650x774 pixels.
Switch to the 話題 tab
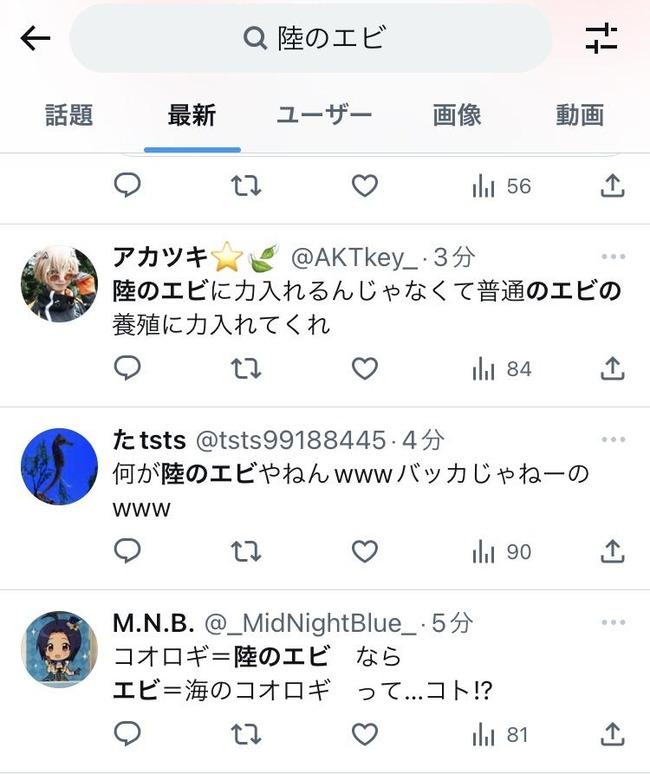click(x=69, y=115)
